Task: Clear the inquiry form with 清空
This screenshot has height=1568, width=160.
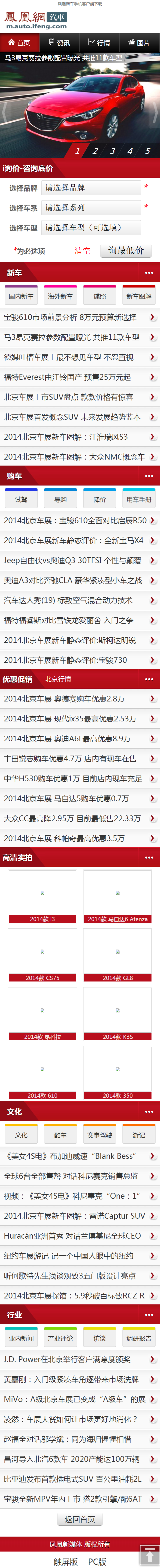Action: pos(82,251)
